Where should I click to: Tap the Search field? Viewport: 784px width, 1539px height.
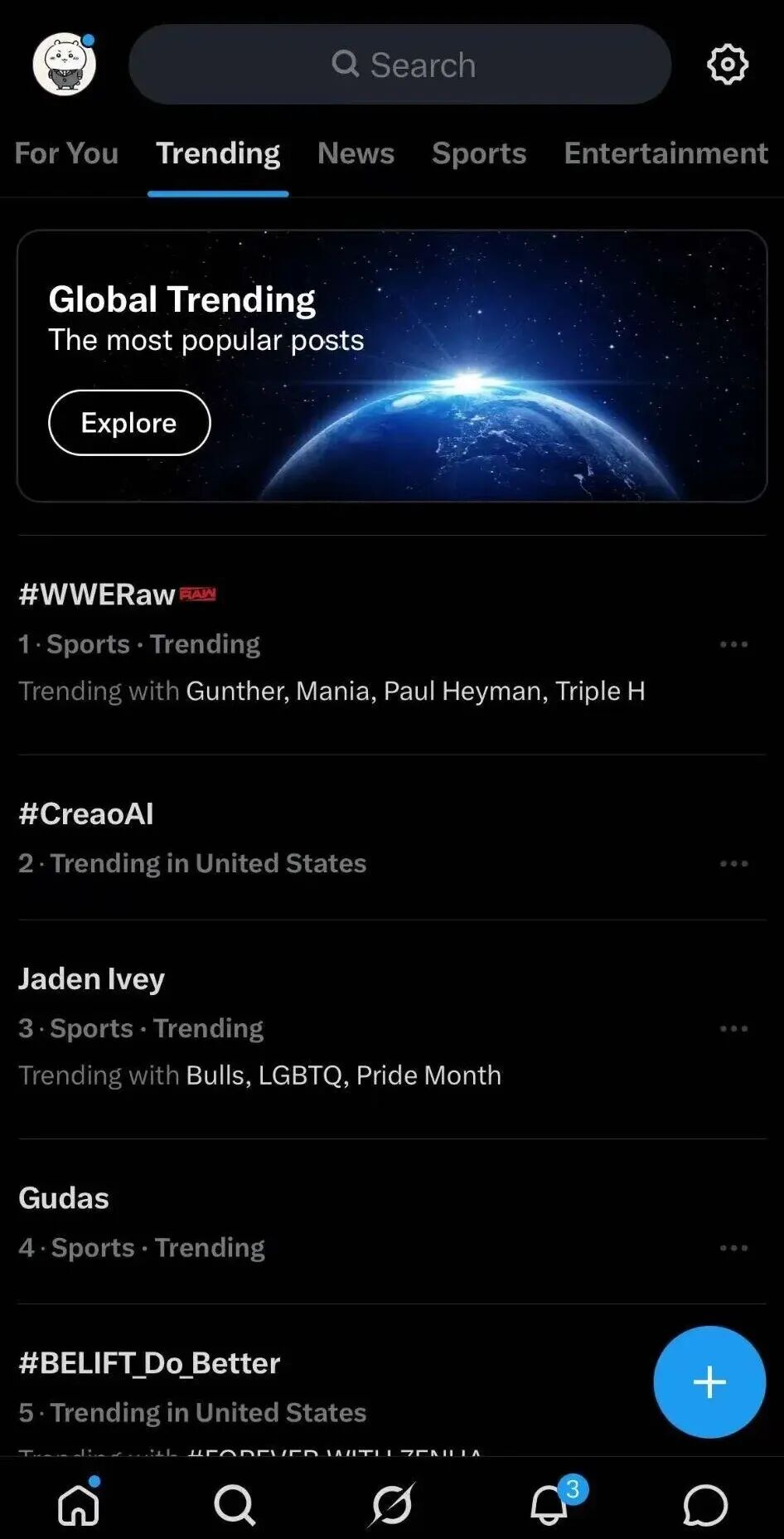(399, 65)
